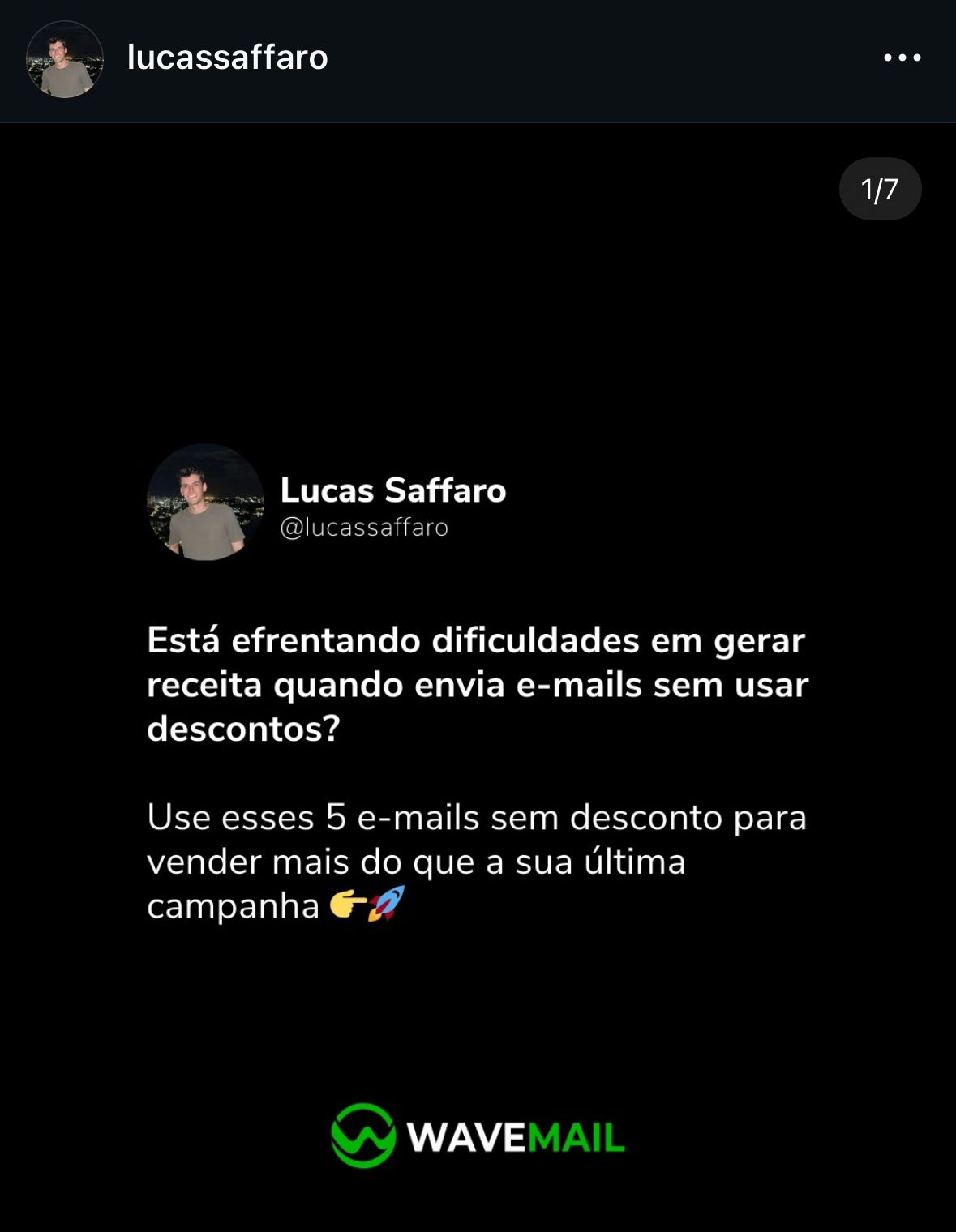Viewport: 956px width, 1232px height.
Task: Open lucassaffaro's profile picture in header
Action: [x=65, y=59]
